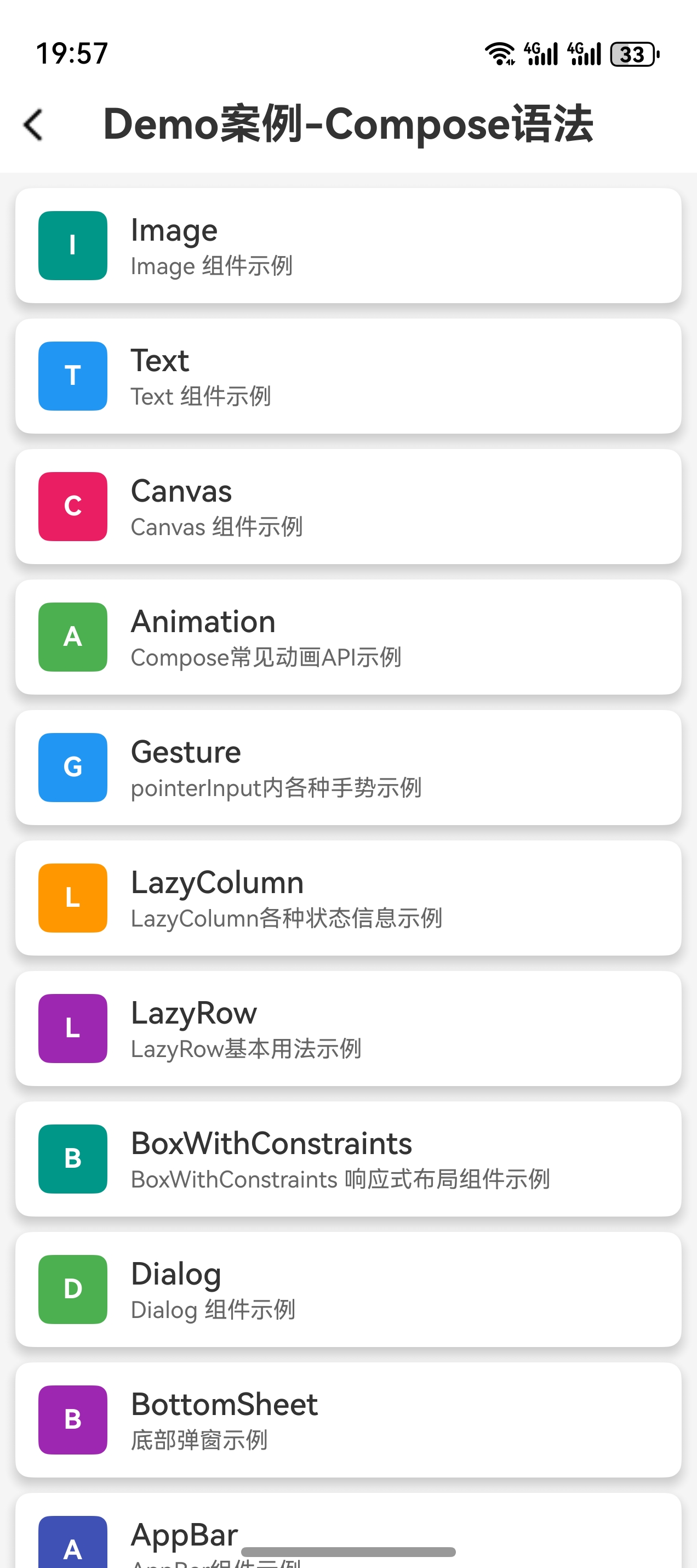This screenshot has width=697, height=1568.
Task: Open the Animation API demo
Action: tap(348, 637)
